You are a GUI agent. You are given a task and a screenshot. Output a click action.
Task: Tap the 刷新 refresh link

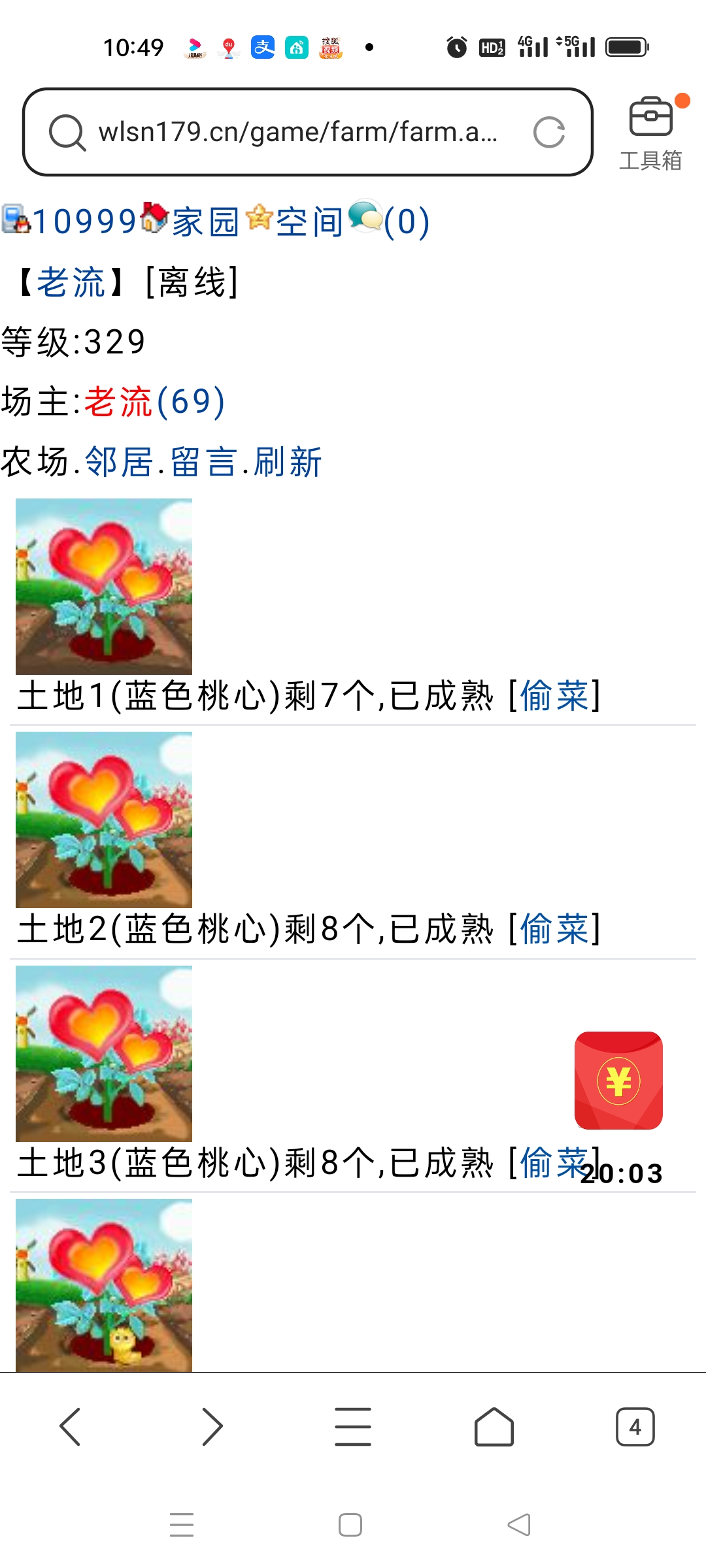pos(288,462)
